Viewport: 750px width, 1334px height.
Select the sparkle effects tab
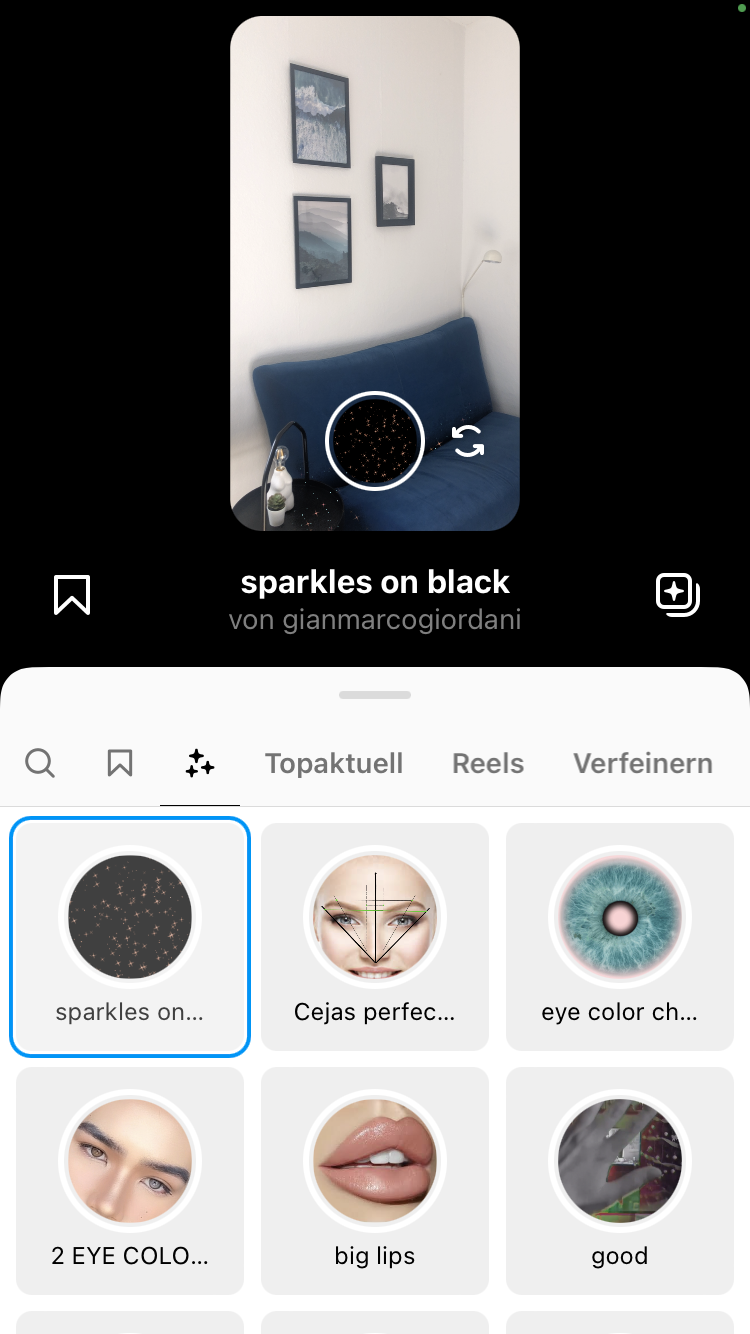200,764
